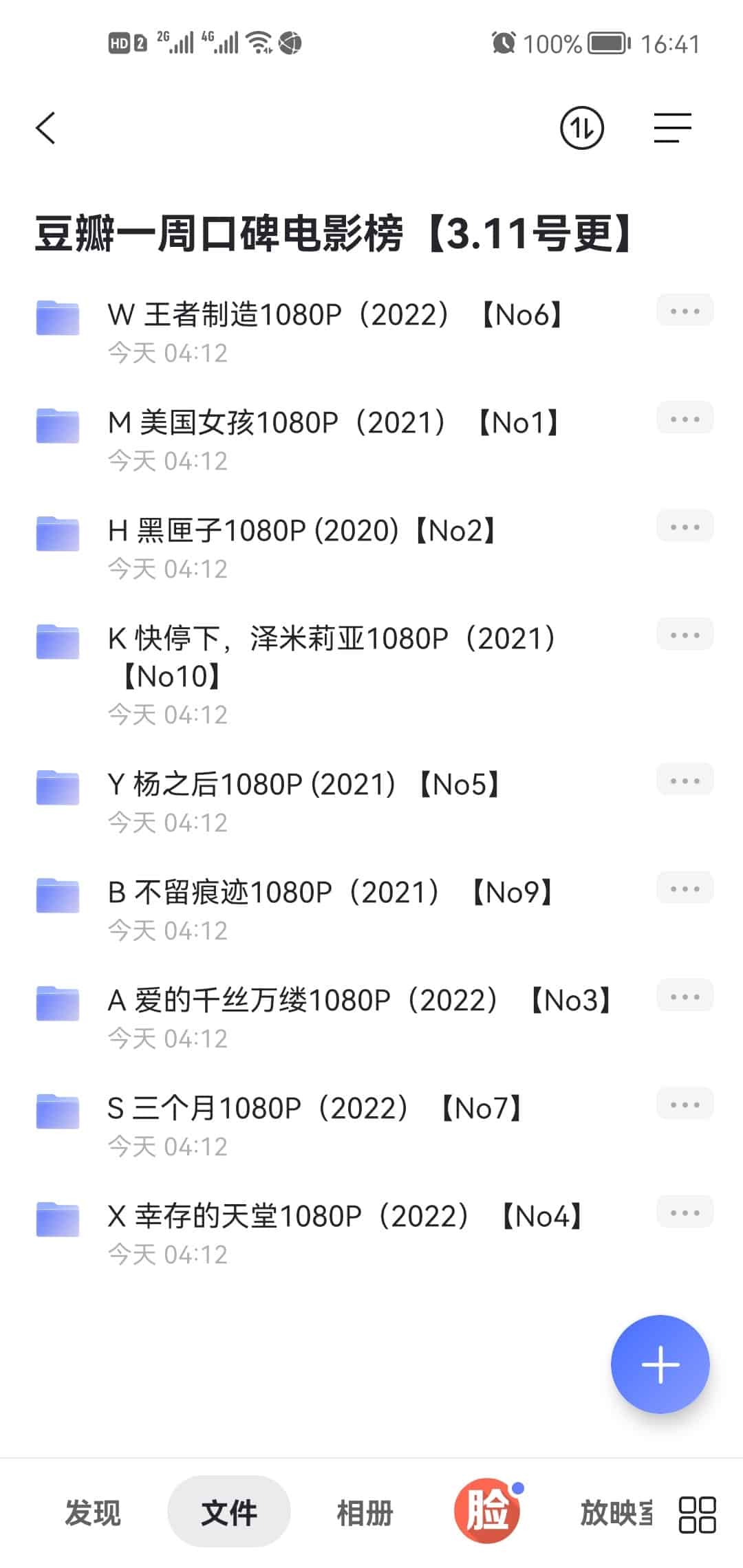The image size is (743, 1568).
Task: Open folder Y 杨之后1080P
Action: [304, 785]
